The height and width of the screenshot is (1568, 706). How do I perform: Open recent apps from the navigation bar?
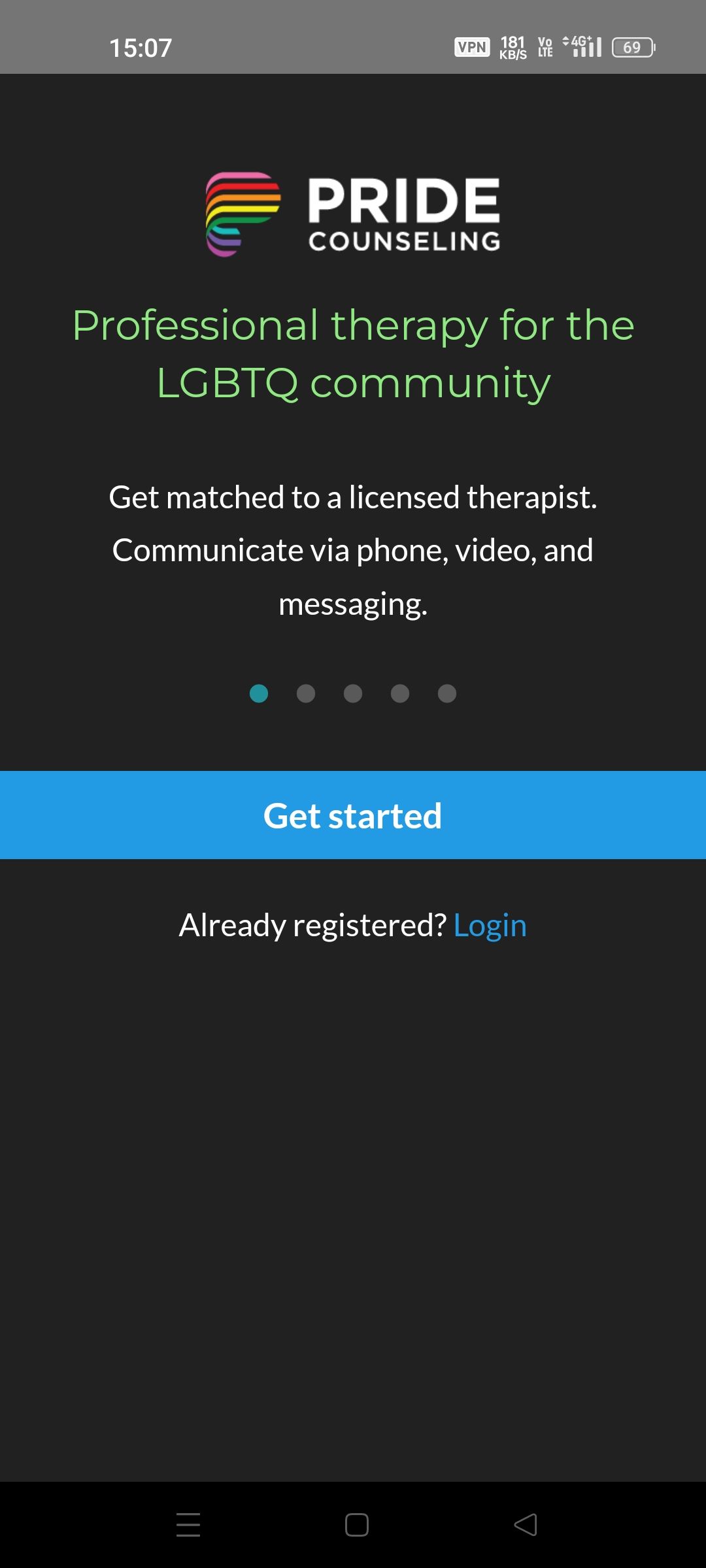[x=188, y=1525]
